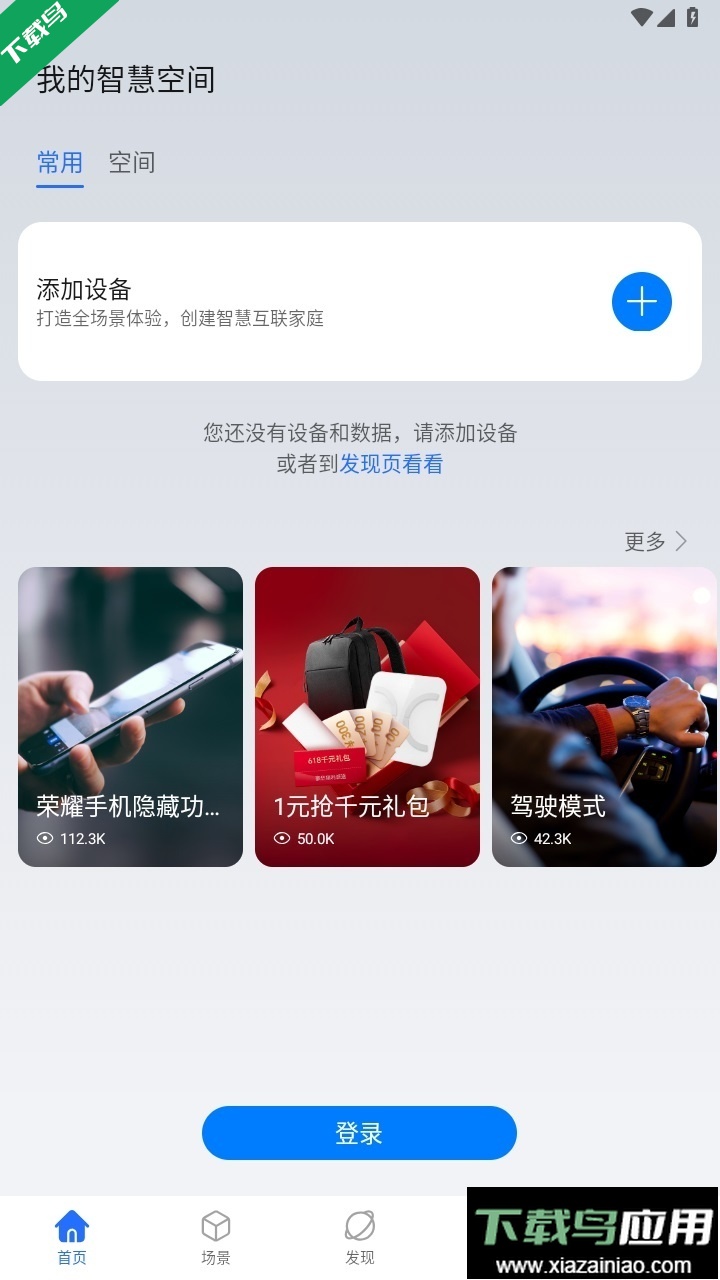Screen dimensions: 720x1280
Task: Open the 发现页看看 link
Action: pyautogui.click(x=393, y=464)
